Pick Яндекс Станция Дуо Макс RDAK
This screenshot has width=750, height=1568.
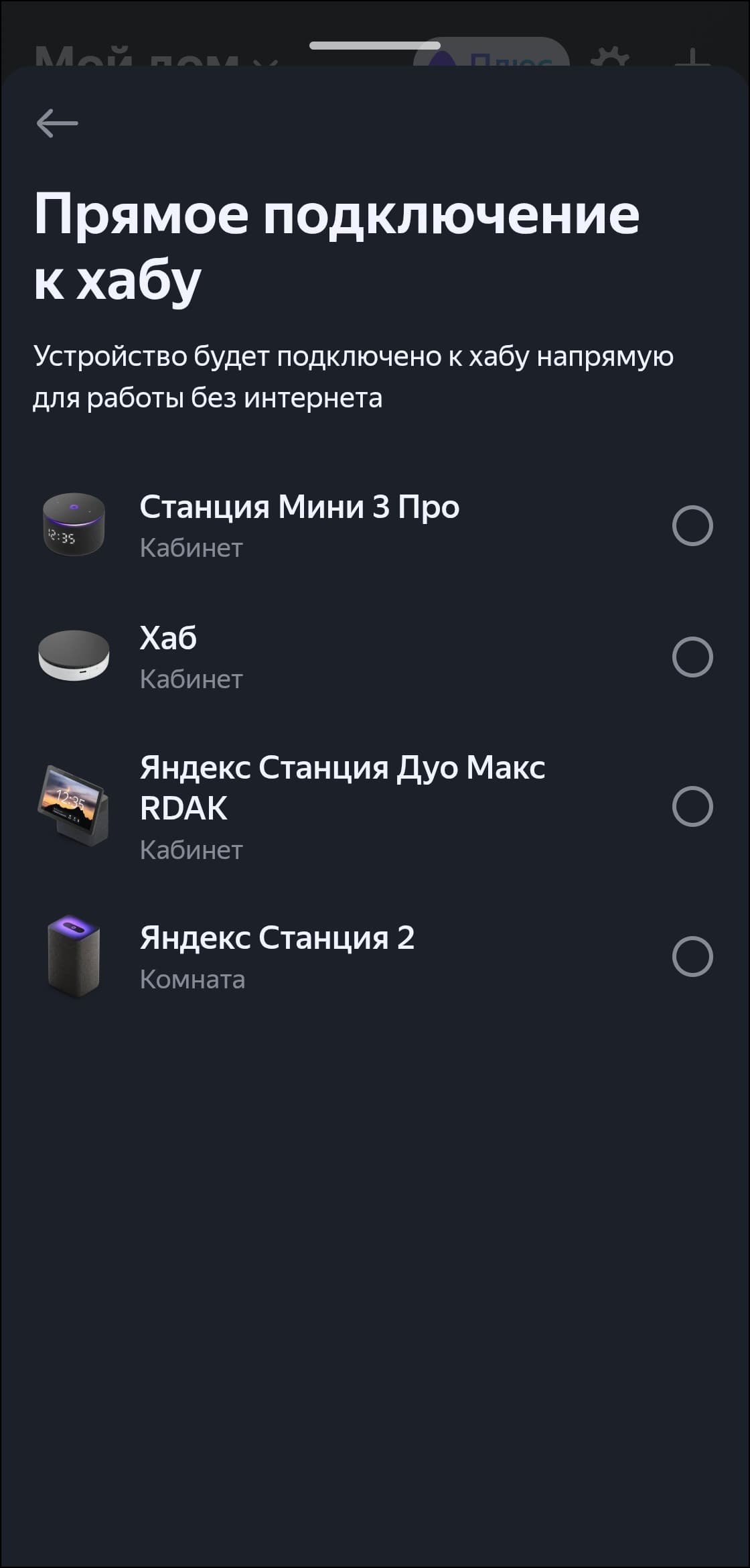point(692,806)
